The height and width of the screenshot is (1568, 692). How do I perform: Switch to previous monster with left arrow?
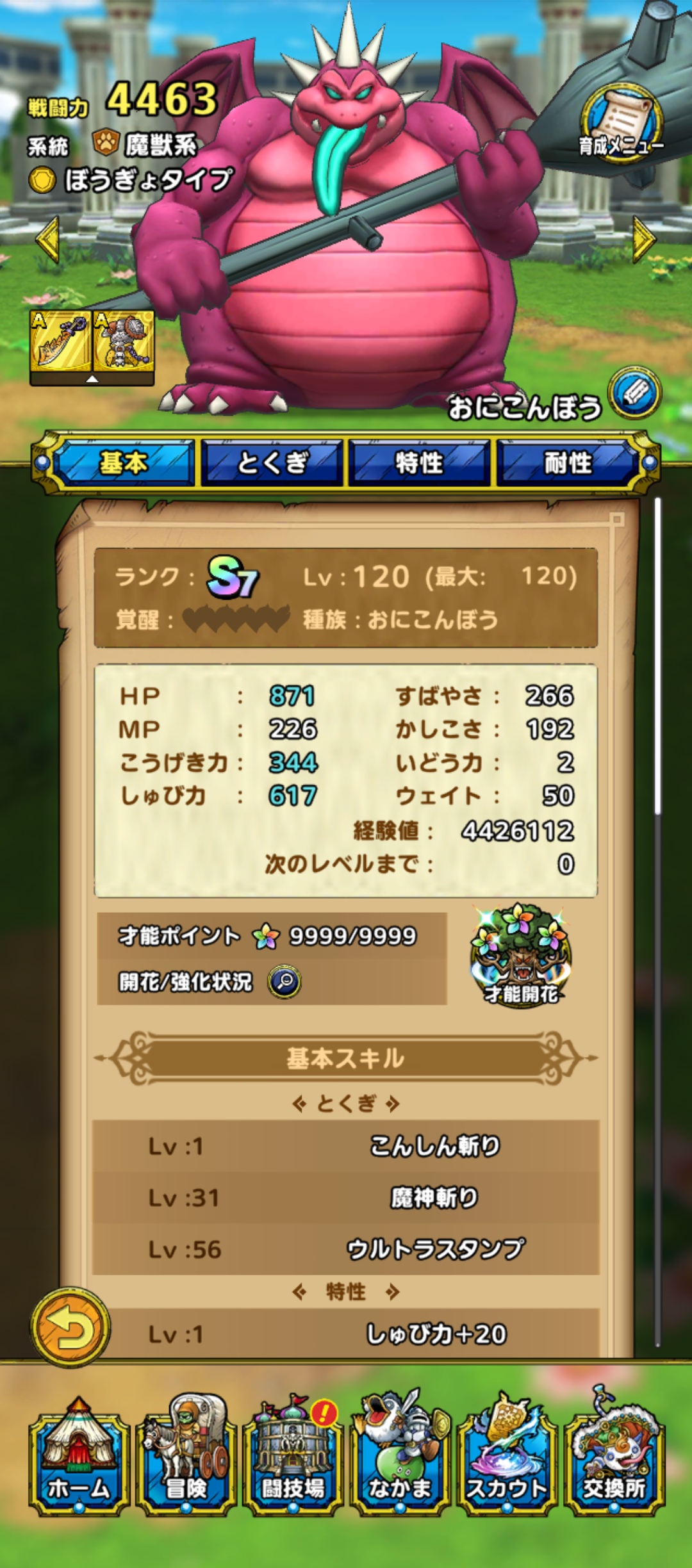[47, 238]
